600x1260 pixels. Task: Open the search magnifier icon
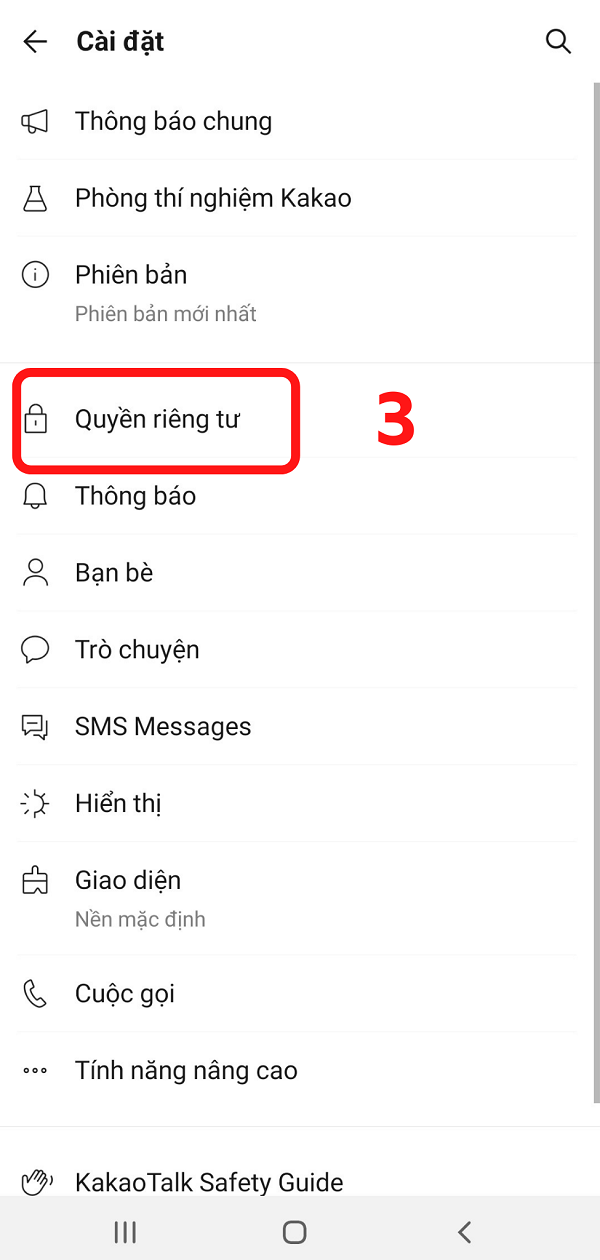coord(558,42)
